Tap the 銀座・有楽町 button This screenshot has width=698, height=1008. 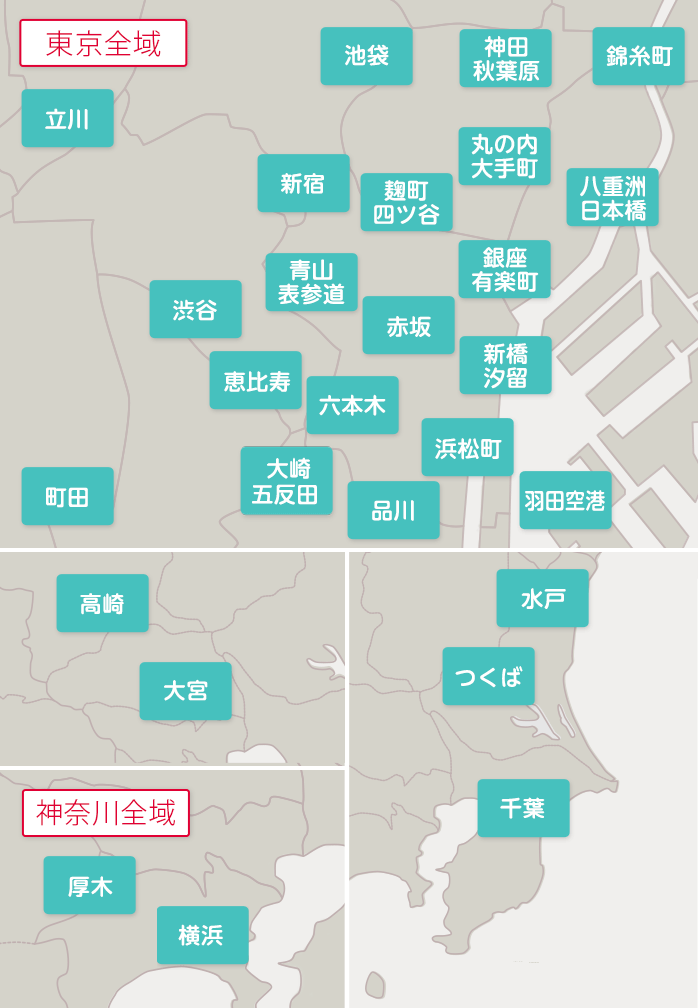click(504, 269)
